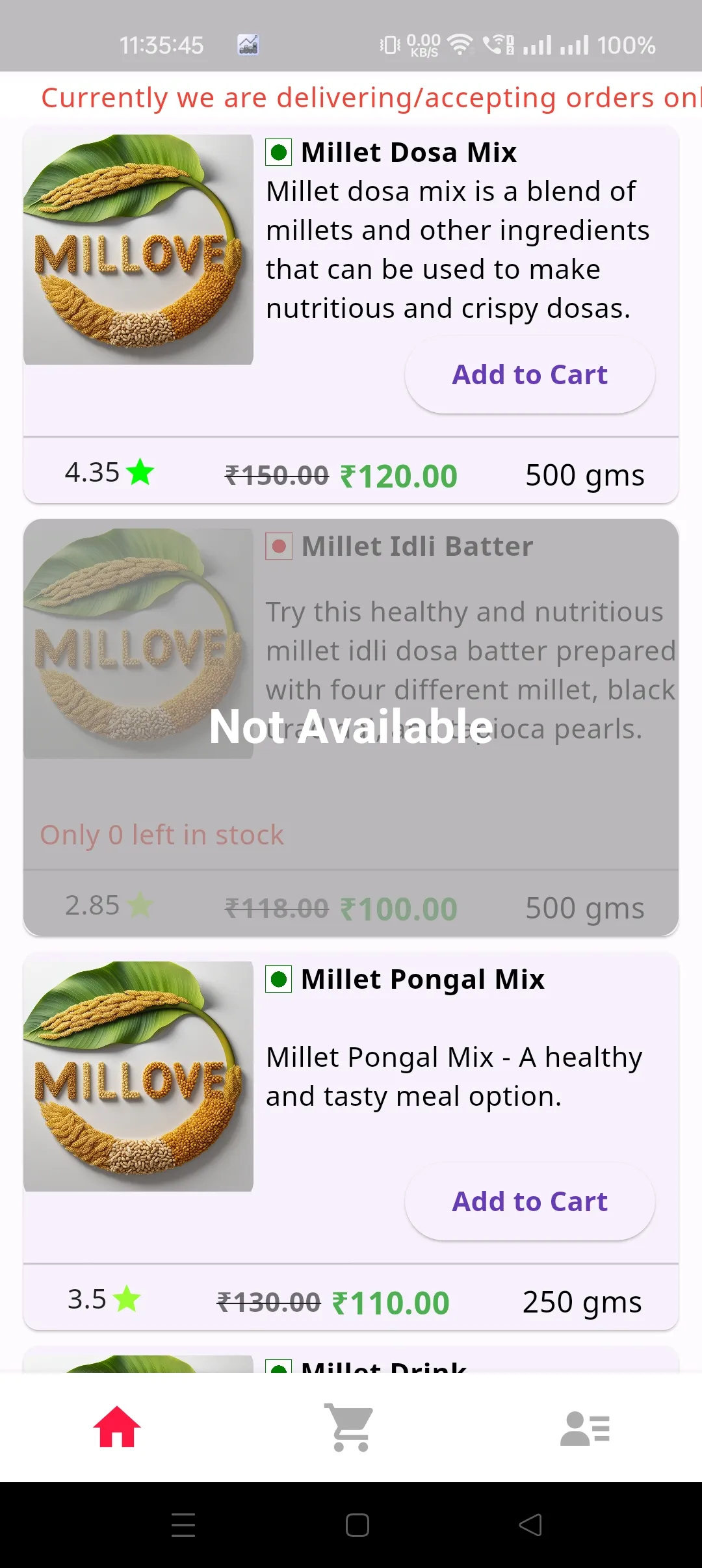This screenshot has width=702, height=1568.
Task: Open the Millet Pongal Mix product card
Action: (351, 1142)
